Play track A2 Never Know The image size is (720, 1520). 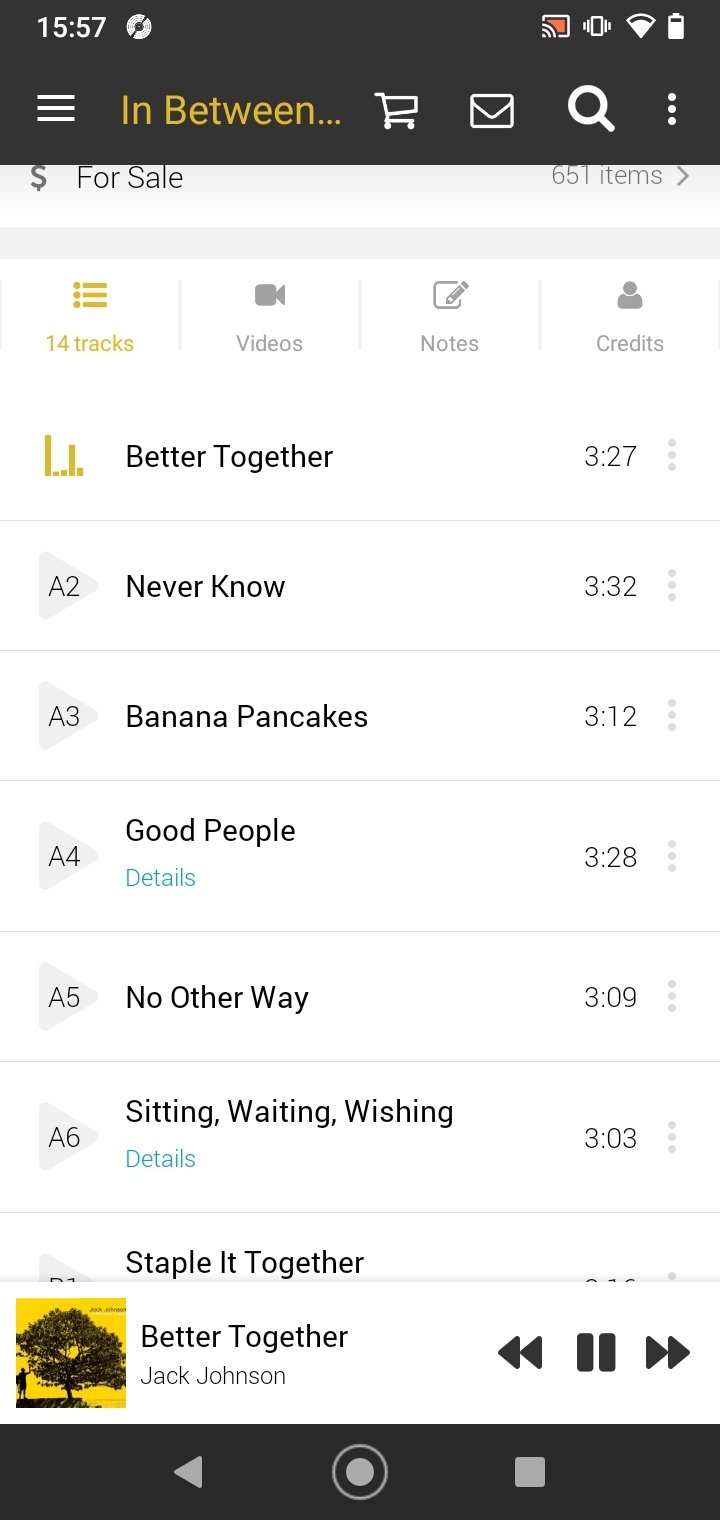(67, 586)
